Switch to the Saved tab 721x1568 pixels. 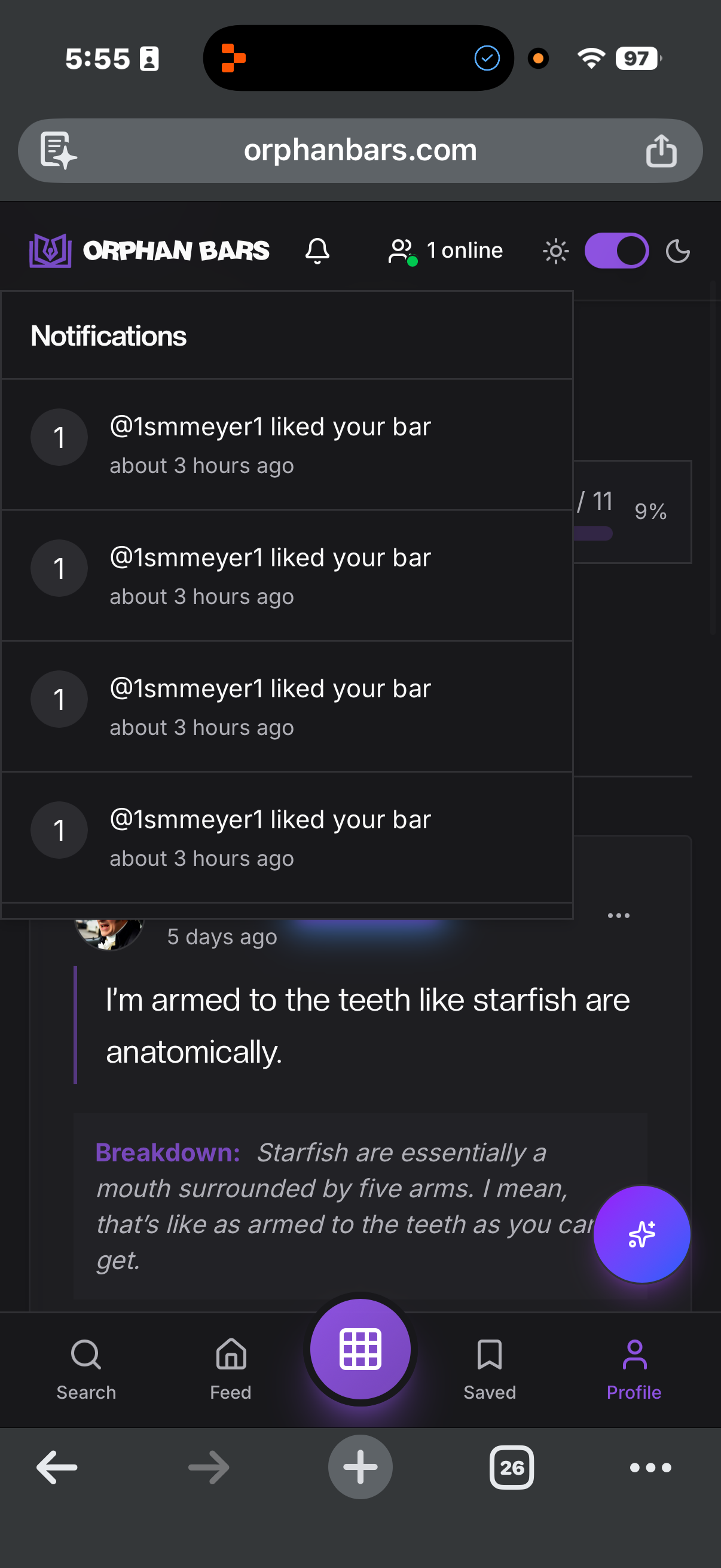[489, 1369]
